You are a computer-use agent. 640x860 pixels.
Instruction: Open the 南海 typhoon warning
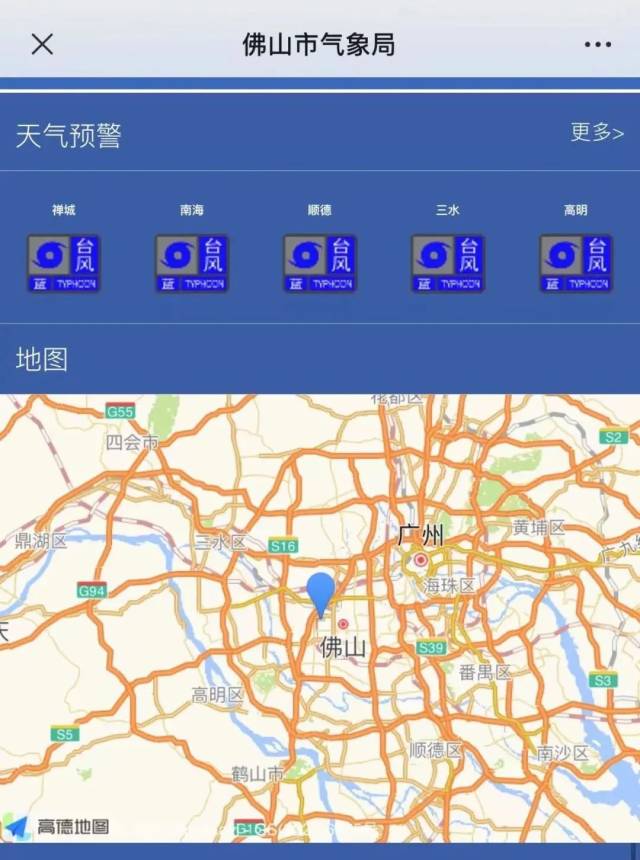pos(192,263)
